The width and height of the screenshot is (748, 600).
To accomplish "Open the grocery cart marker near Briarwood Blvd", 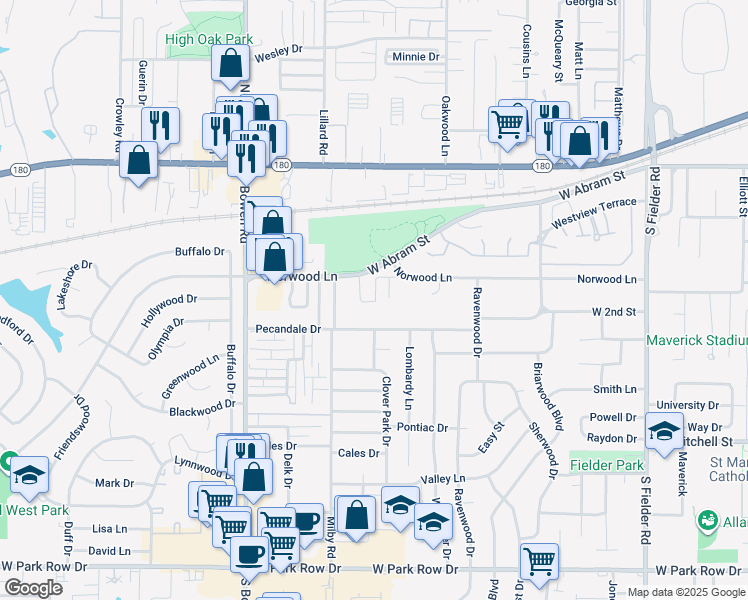I will click(x=540, y=563).
